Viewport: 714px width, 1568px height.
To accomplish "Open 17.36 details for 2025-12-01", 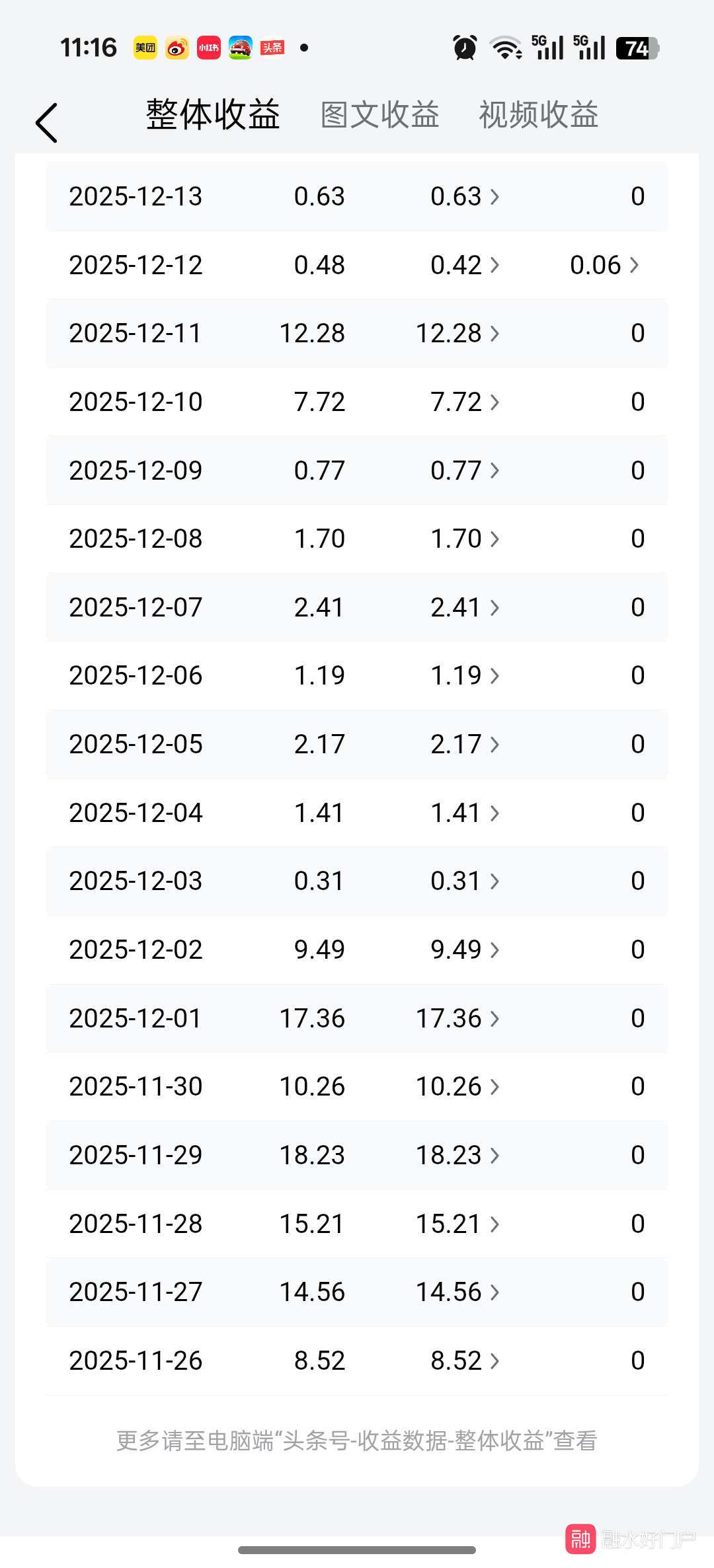I will [x=457, y=1019].
